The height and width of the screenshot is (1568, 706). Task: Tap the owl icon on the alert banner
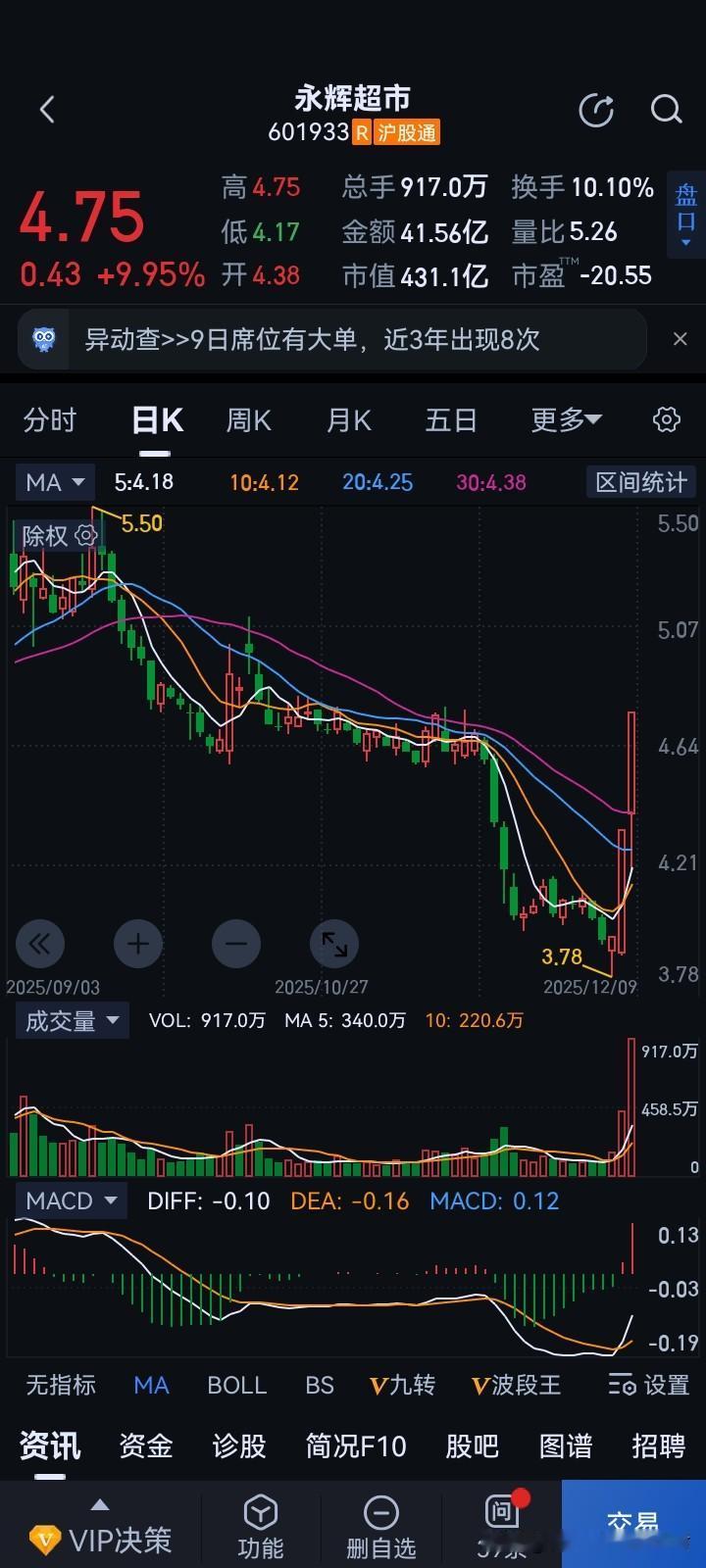click(x=43, y=338)
